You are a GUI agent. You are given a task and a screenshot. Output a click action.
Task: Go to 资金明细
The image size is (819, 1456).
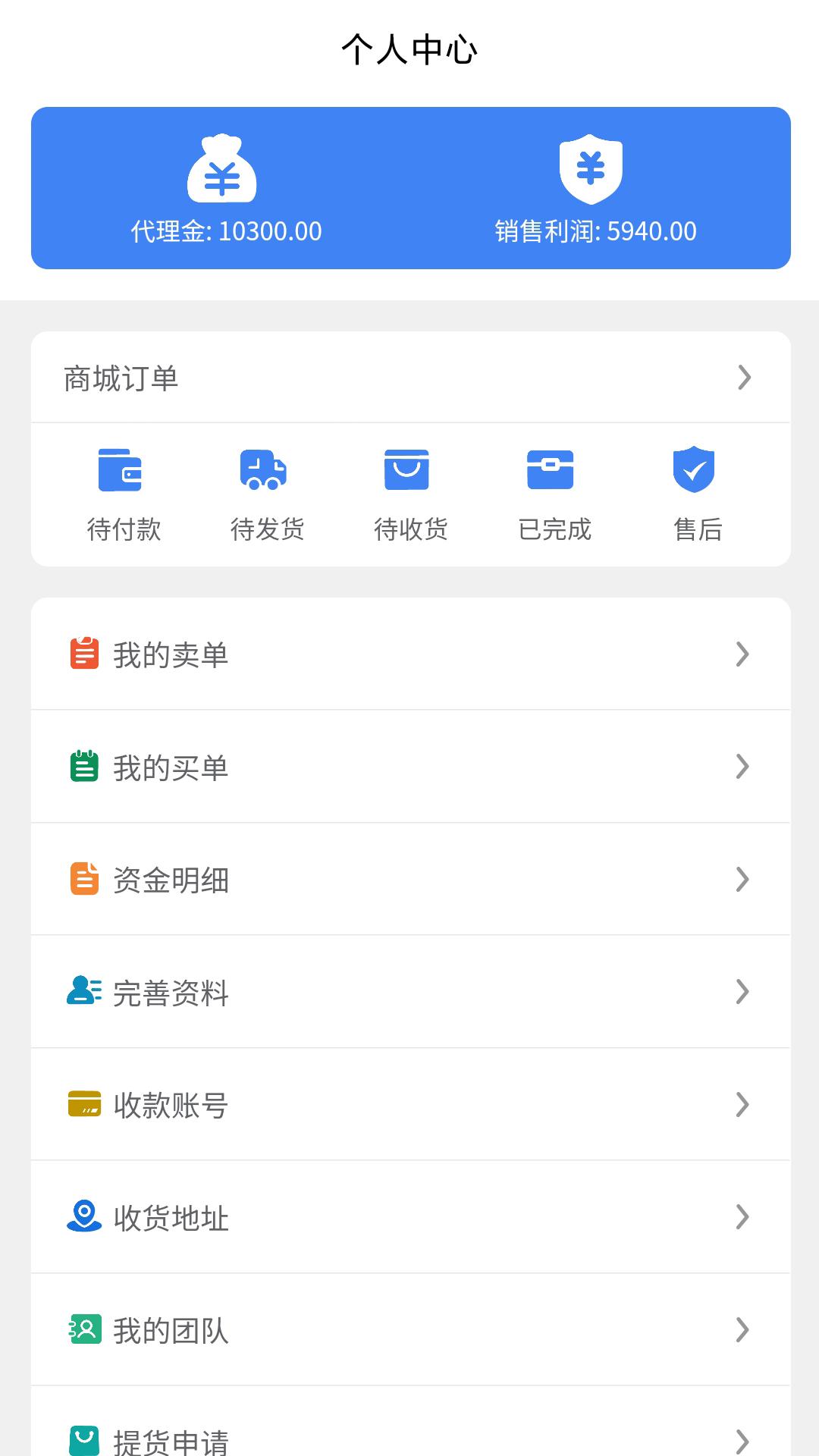click(x=410, y=880)
